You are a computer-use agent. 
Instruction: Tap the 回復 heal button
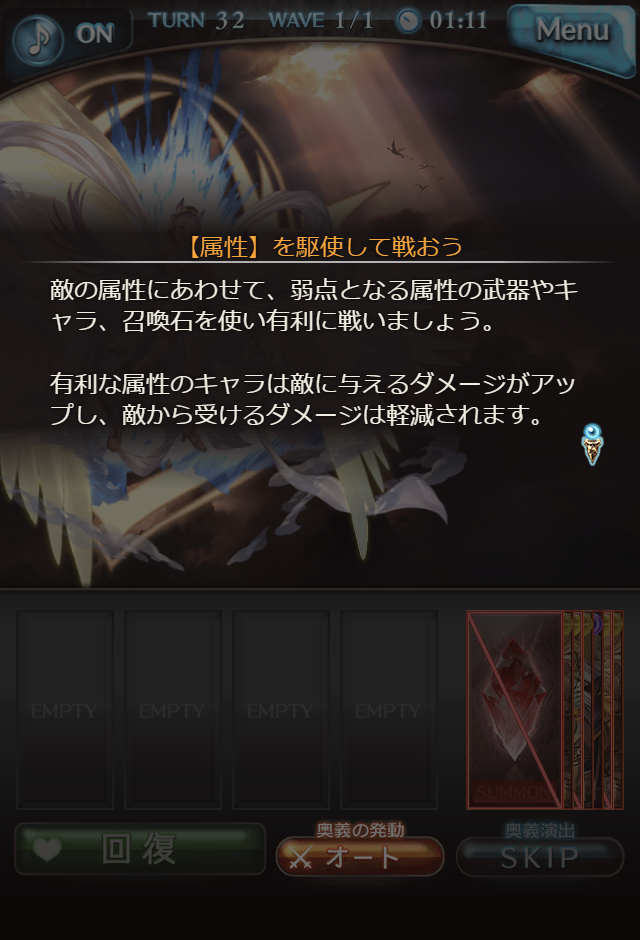coord(140,849)
